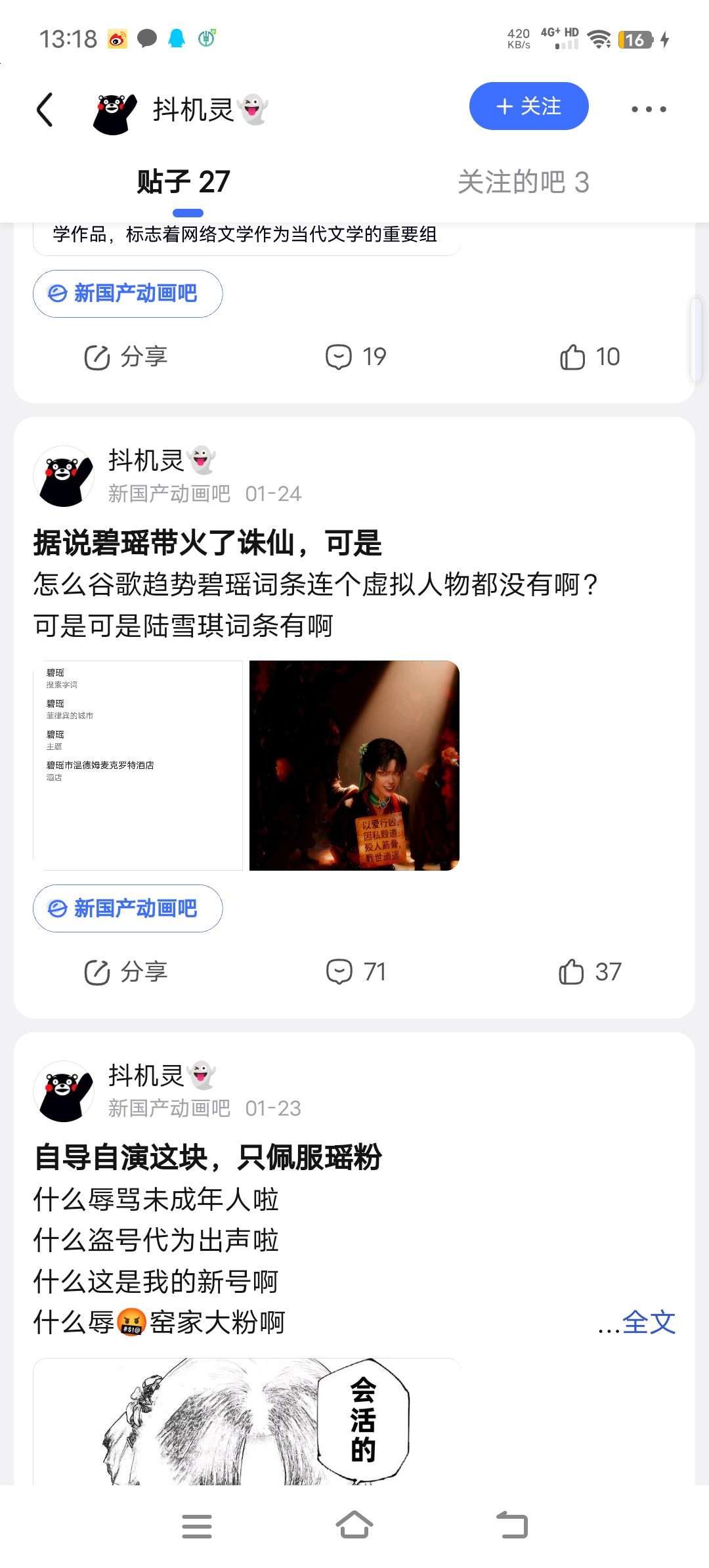Open the 71 comments on 碧瑶 post

(x=356, y=972)
